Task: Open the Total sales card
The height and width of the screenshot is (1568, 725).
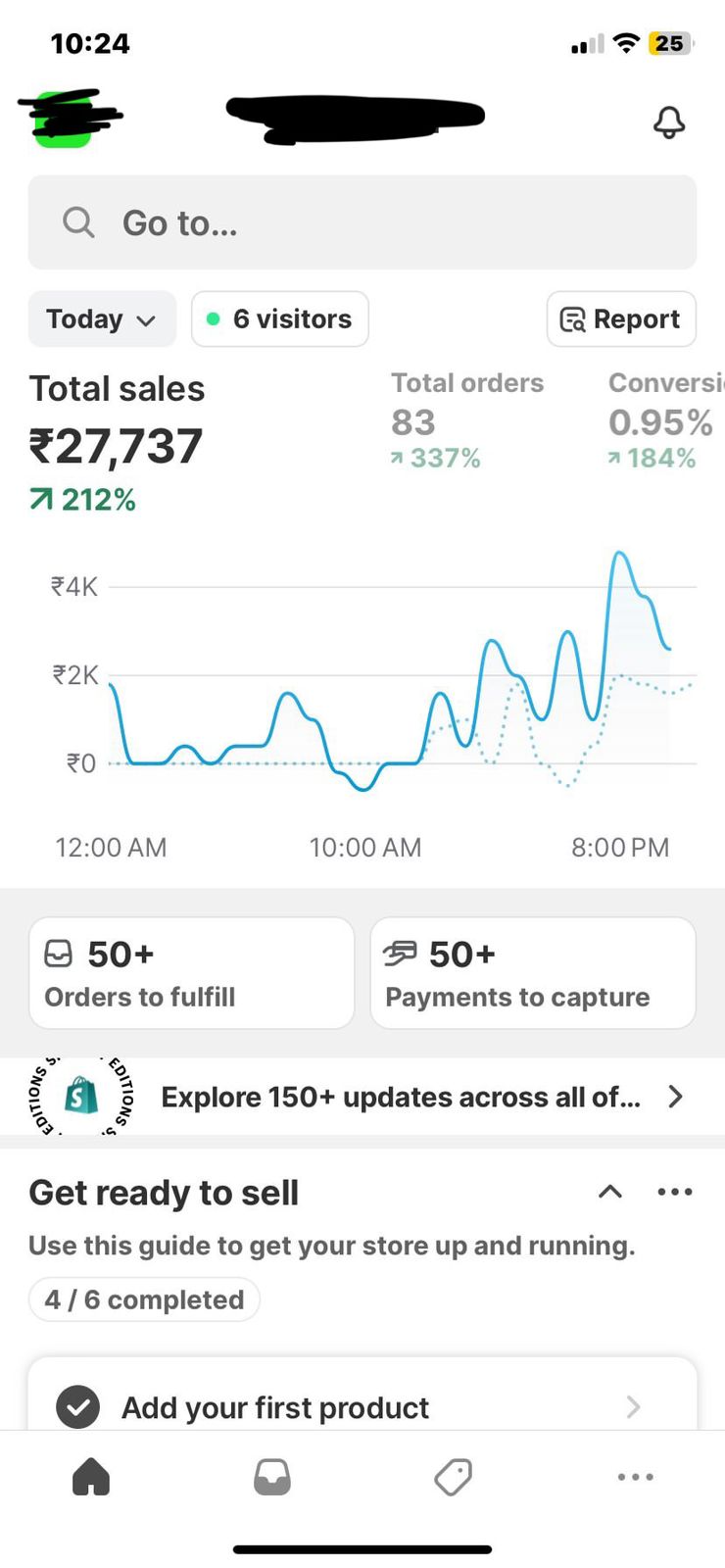Action: [x=118, y=443]
